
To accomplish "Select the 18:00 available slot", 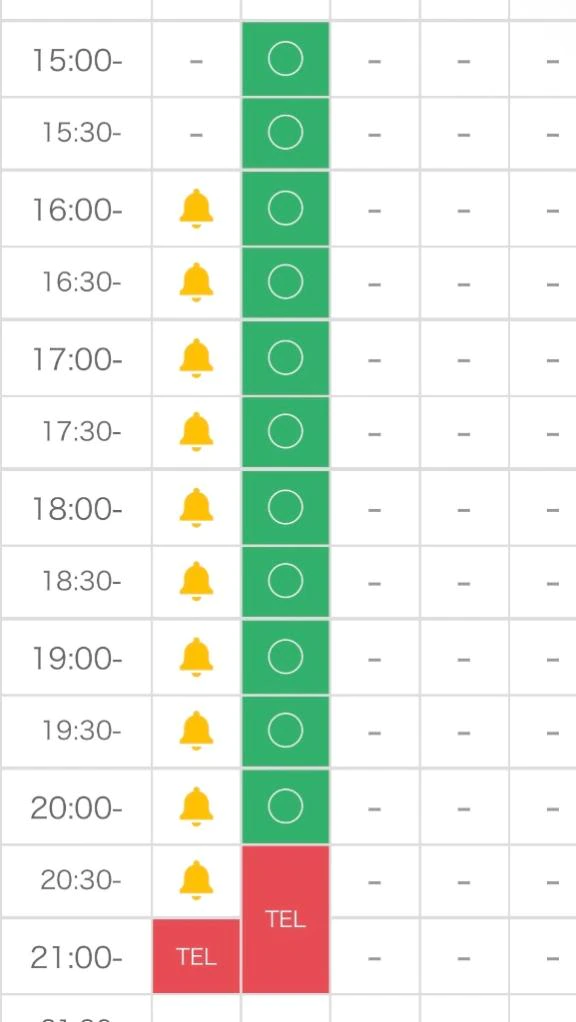I will (285, 507).
